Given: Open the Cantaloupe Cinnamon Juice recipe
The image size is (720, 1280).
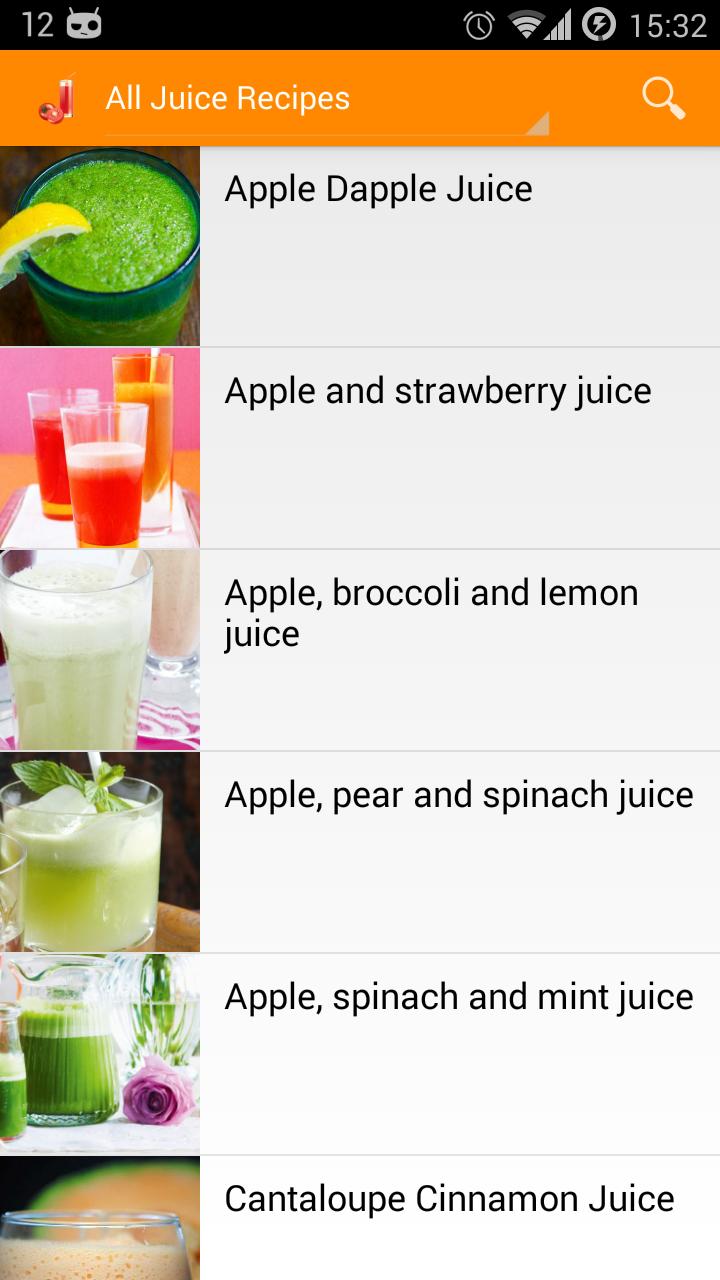Looking at the screenshot, I should [x=450, y=1197].
